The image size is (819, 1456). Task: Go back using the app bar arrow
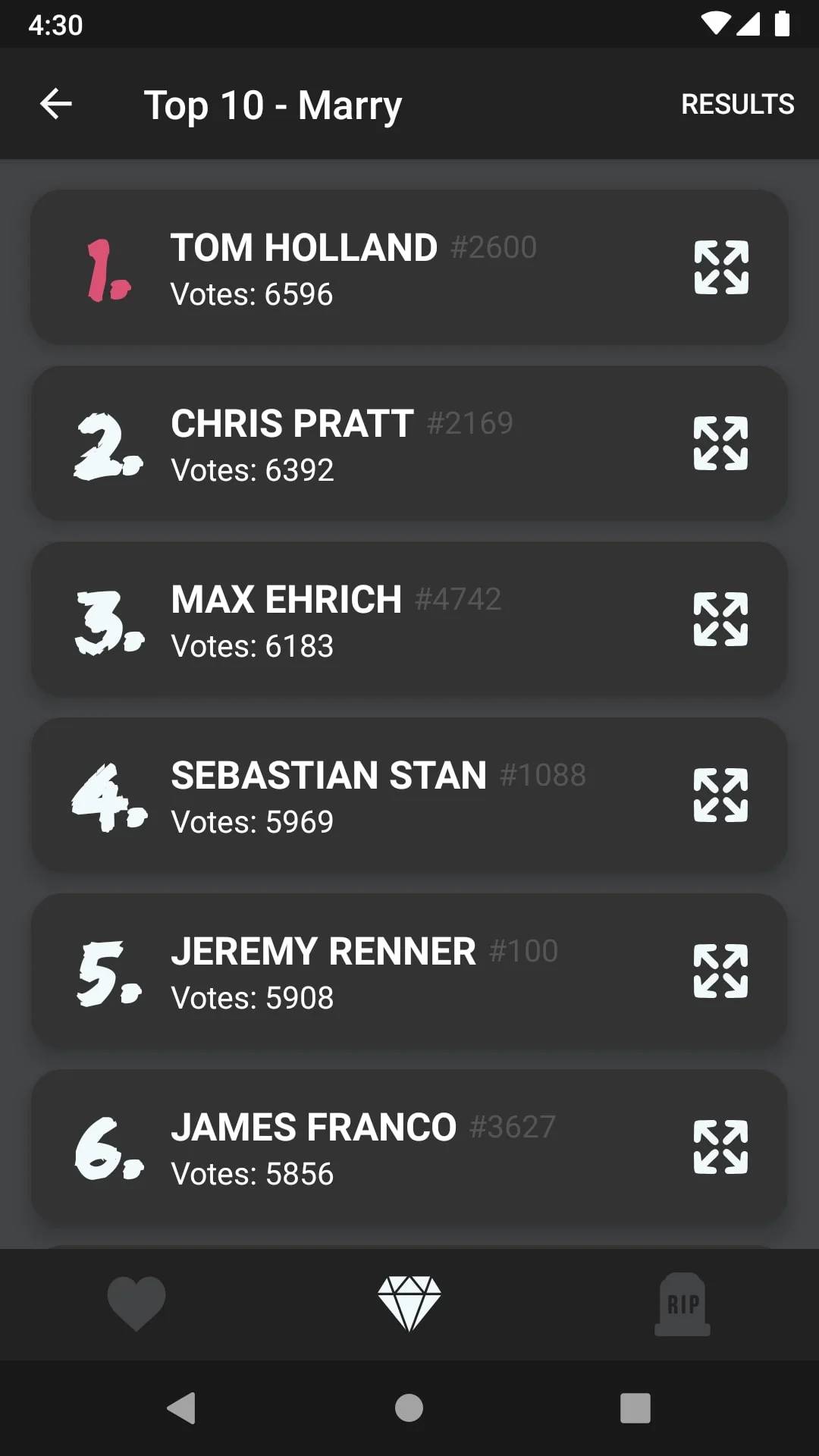[55, 104]
